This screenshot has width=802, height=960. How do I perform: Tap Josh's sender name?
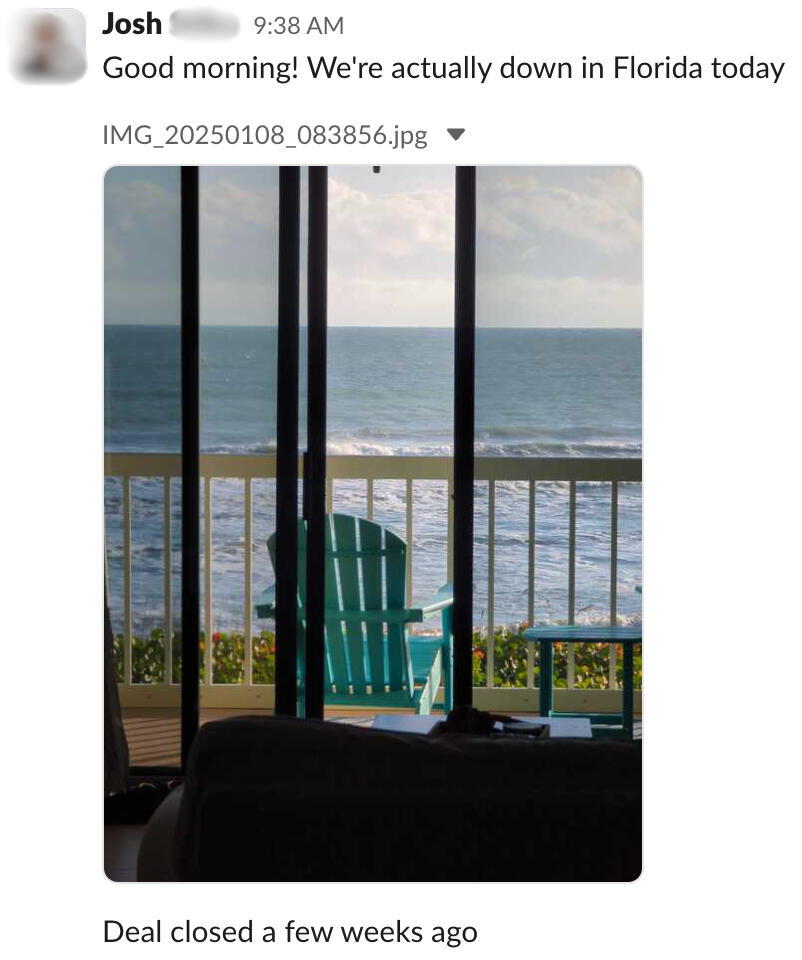(133, 24)
